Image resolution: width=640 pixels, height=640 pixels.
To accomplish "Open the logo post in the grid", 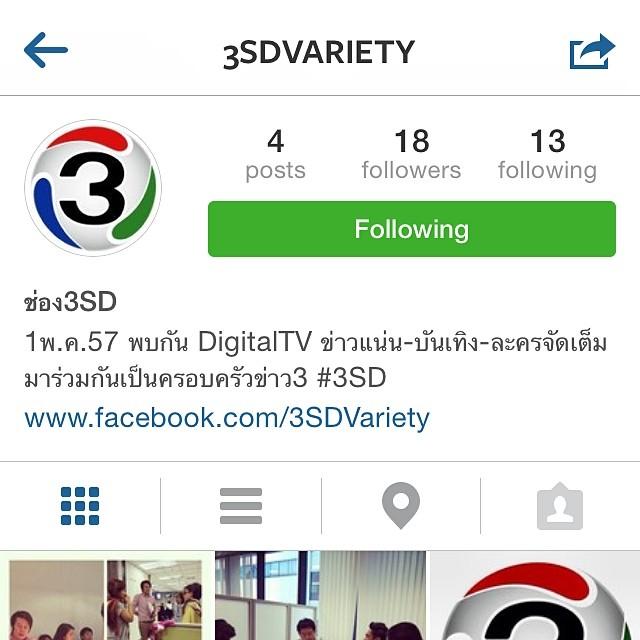I will [x=535, y=597].
